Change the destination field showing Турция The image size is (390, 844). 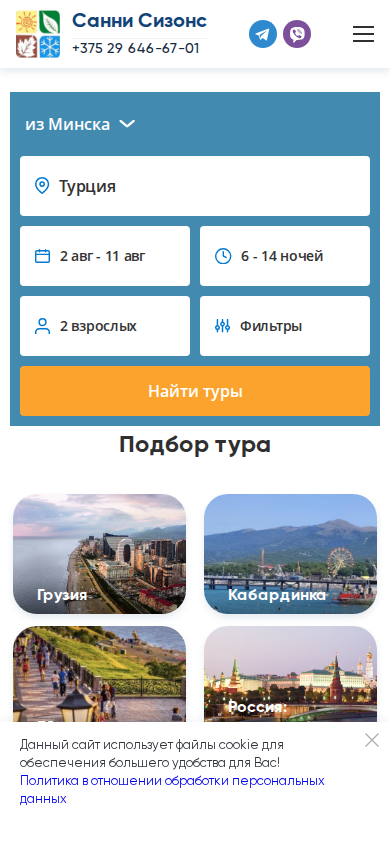[x=195, y=186]
